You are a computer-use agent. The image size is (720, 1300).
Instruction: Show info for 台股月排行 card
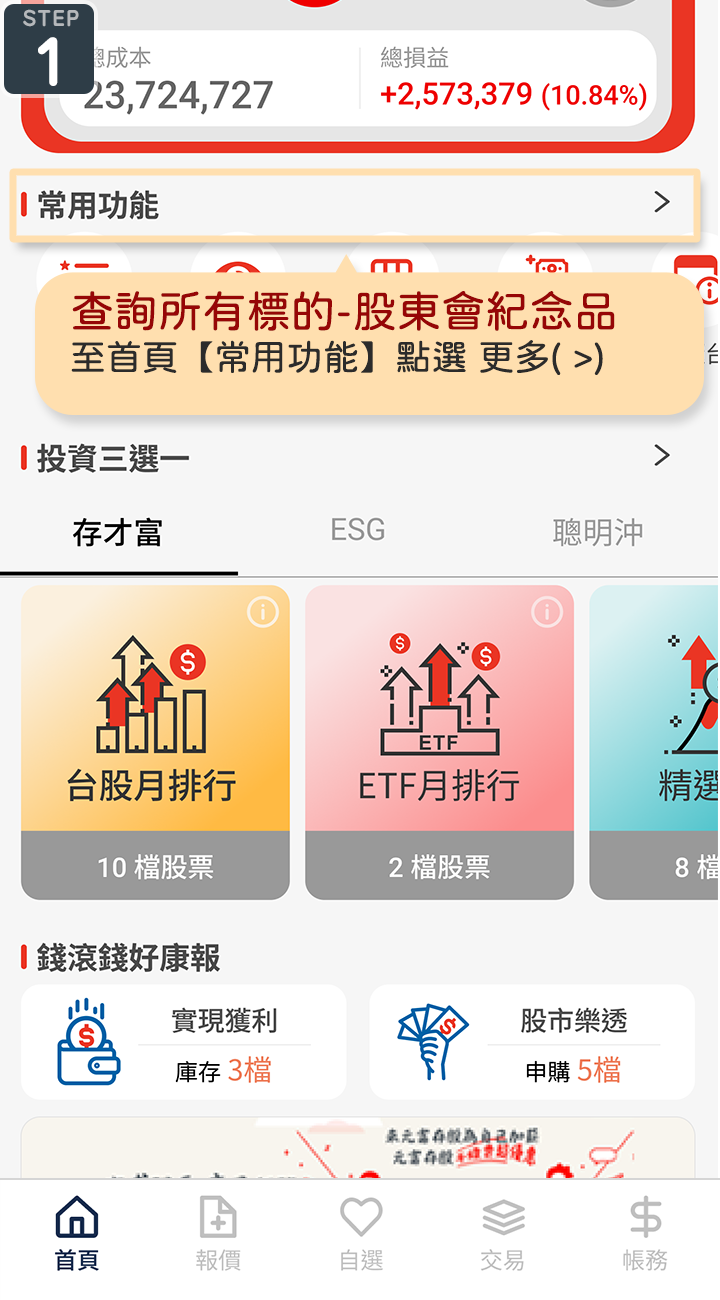[x=262, y=612]
